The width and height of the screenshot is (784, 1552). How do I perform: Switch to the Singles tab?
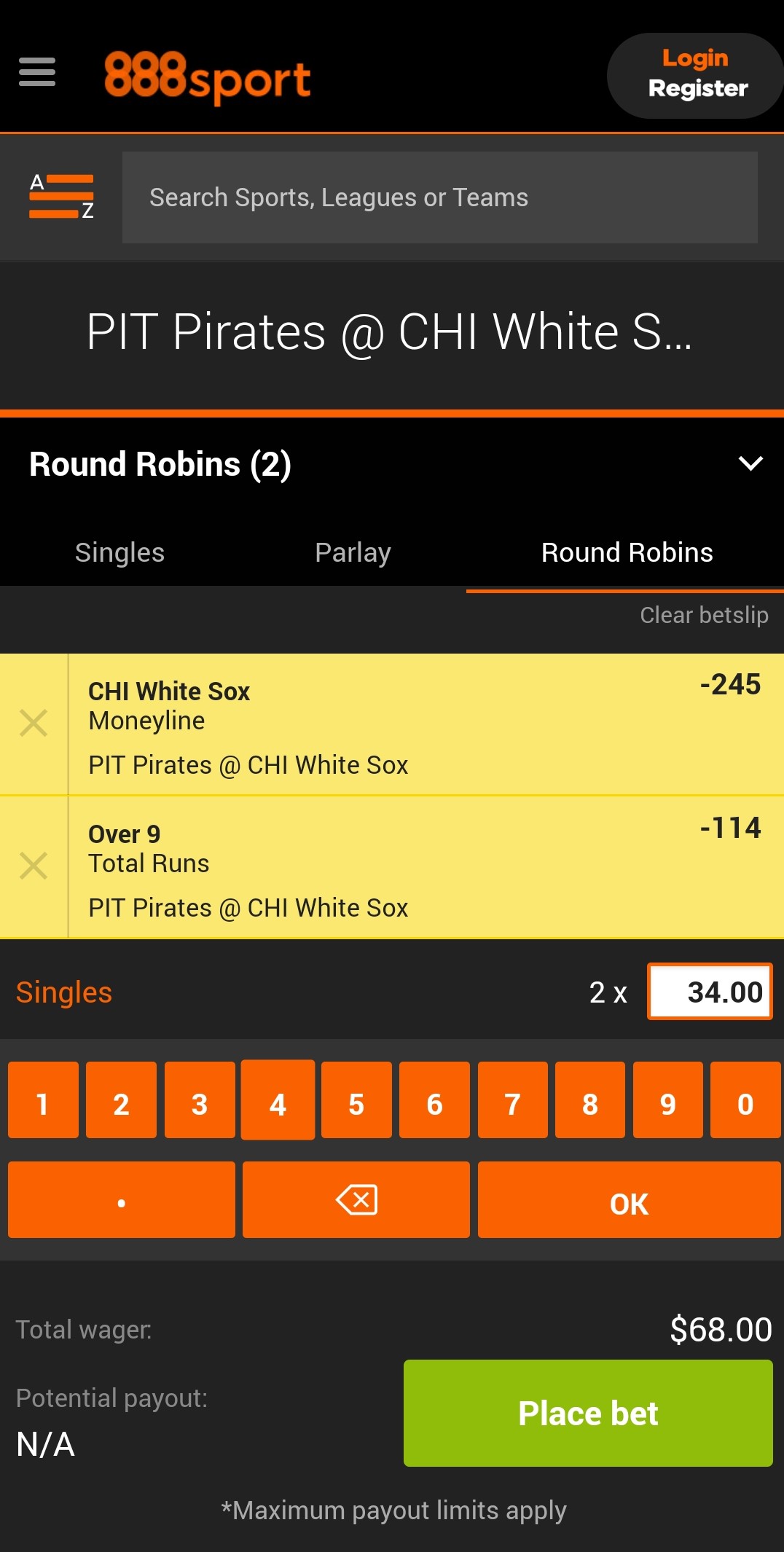click(x=120, y=552)
